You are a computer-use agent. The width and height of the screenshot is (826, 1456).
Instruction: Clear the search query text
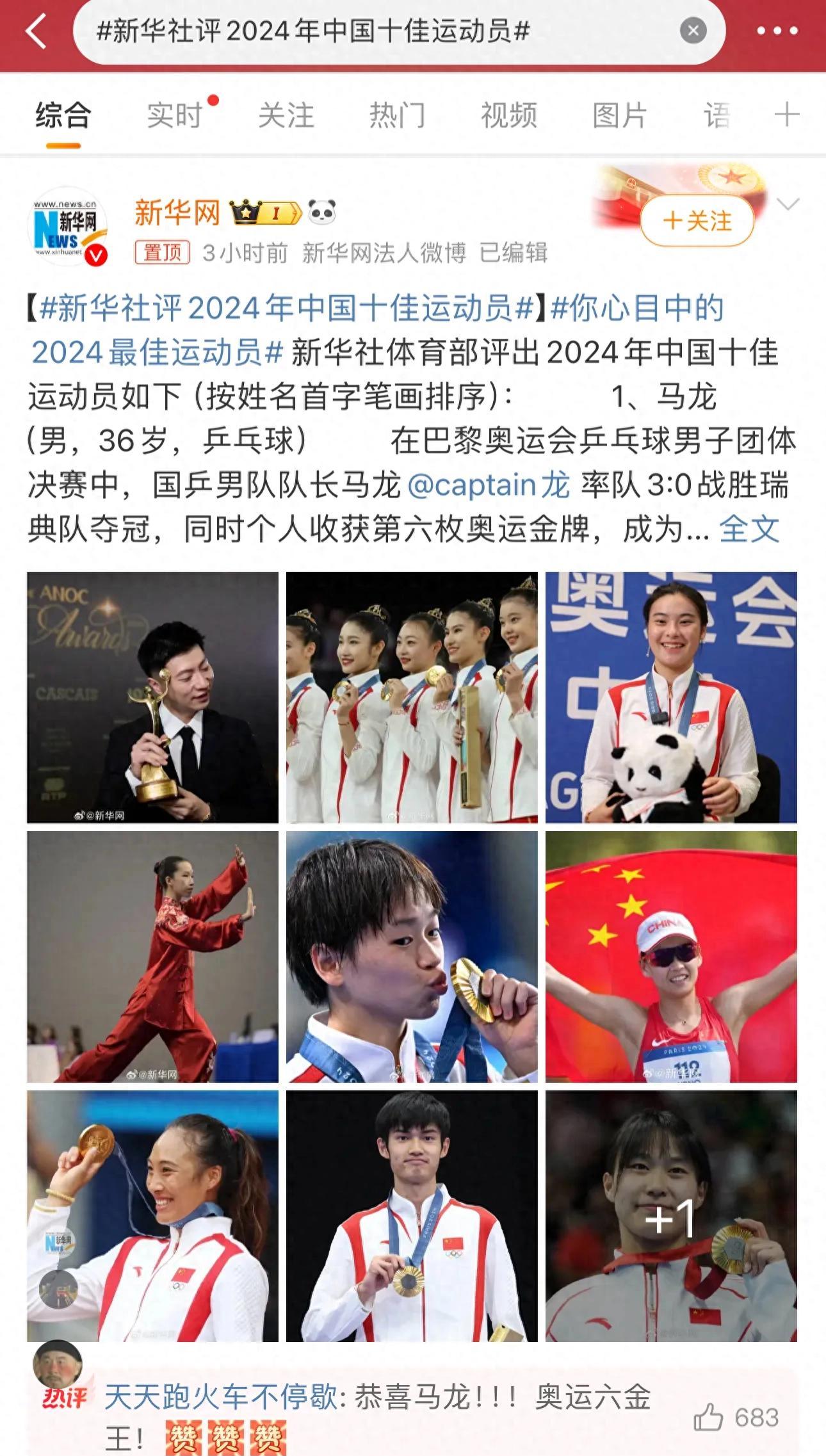click(x=692, y=31)
